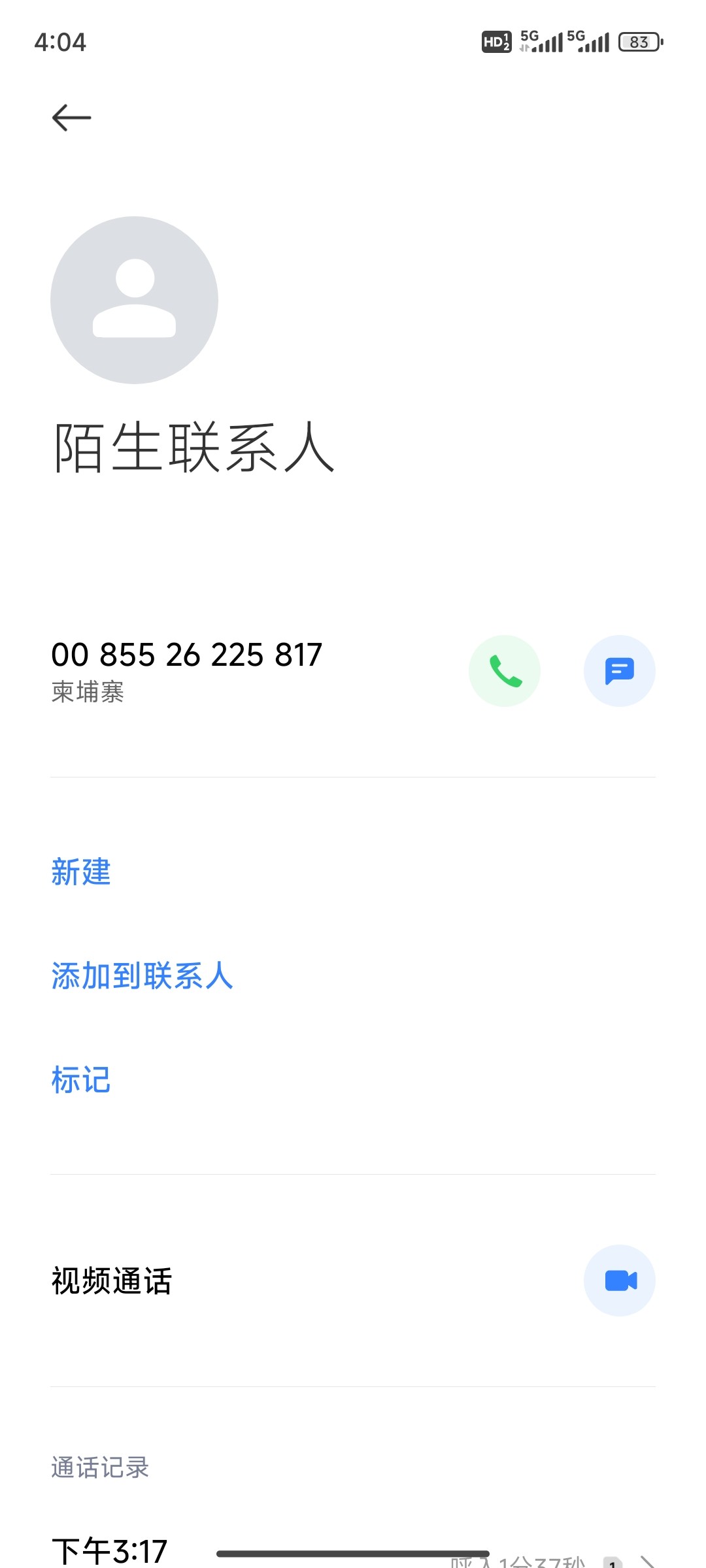Tap 新建 to create new contact

[x=81, y=872]
